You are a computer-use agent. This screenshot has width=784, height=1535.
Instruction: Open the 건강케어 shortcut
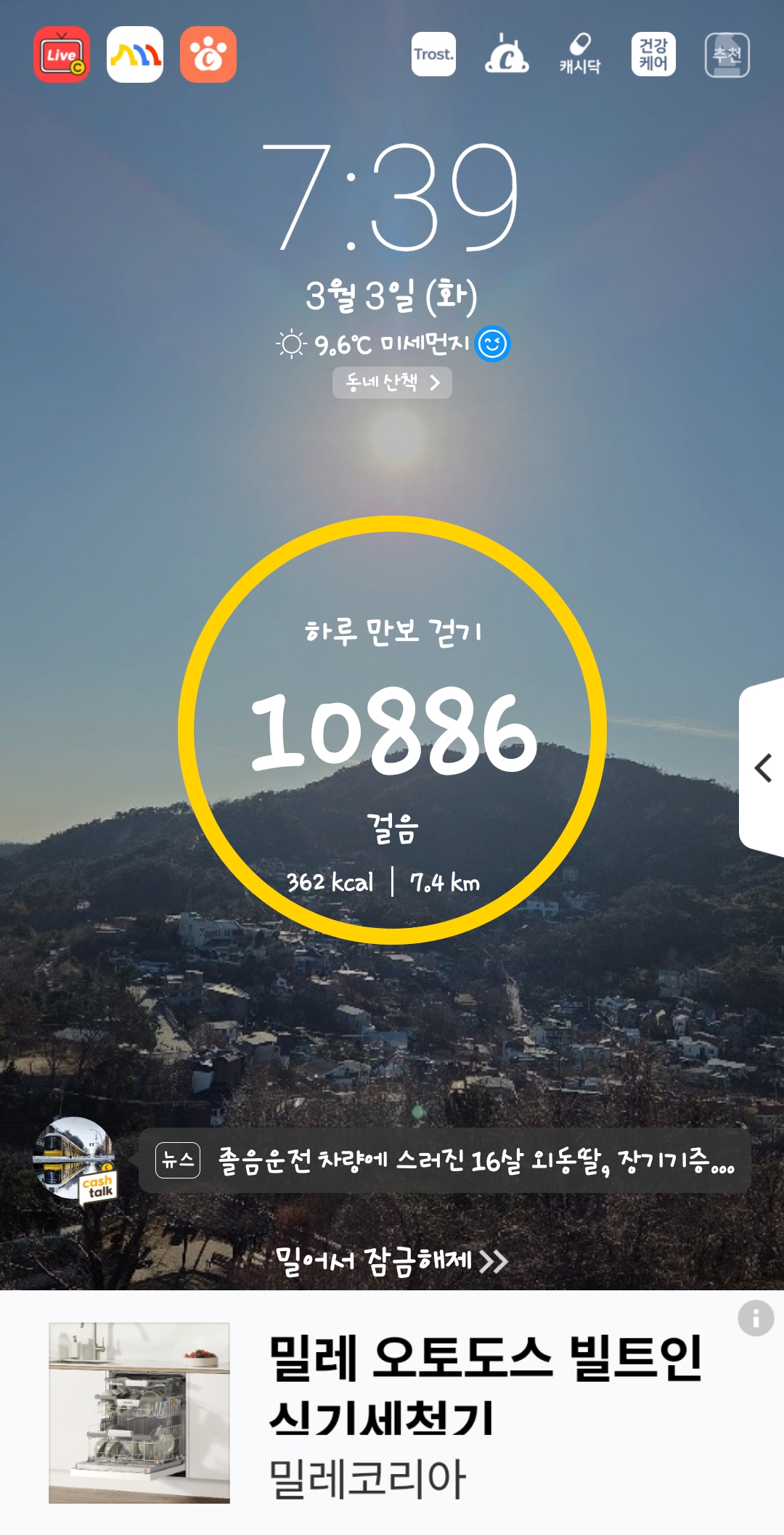653,54
